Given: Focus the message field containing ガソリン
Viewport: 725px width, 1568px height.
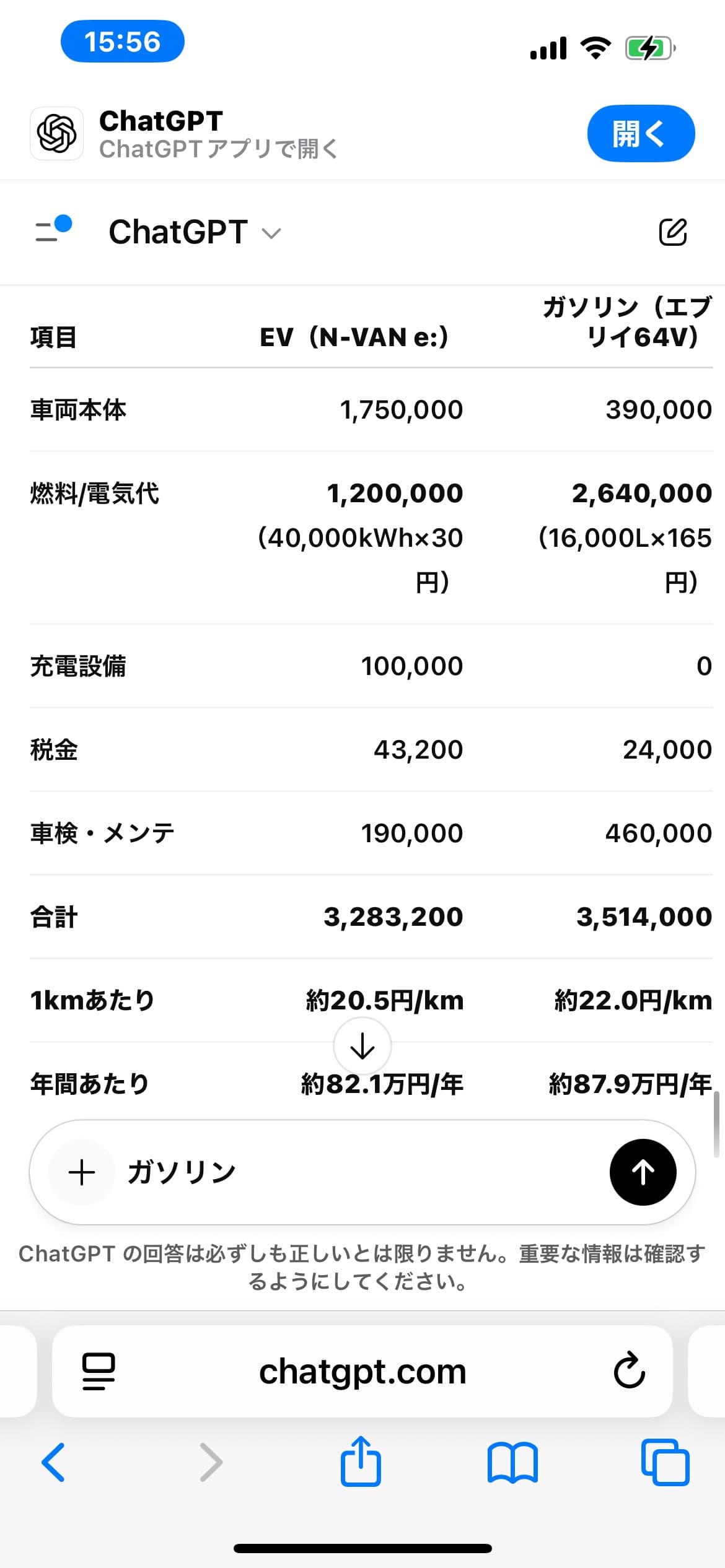Looking at the screenshot, I should point(362,1172).
